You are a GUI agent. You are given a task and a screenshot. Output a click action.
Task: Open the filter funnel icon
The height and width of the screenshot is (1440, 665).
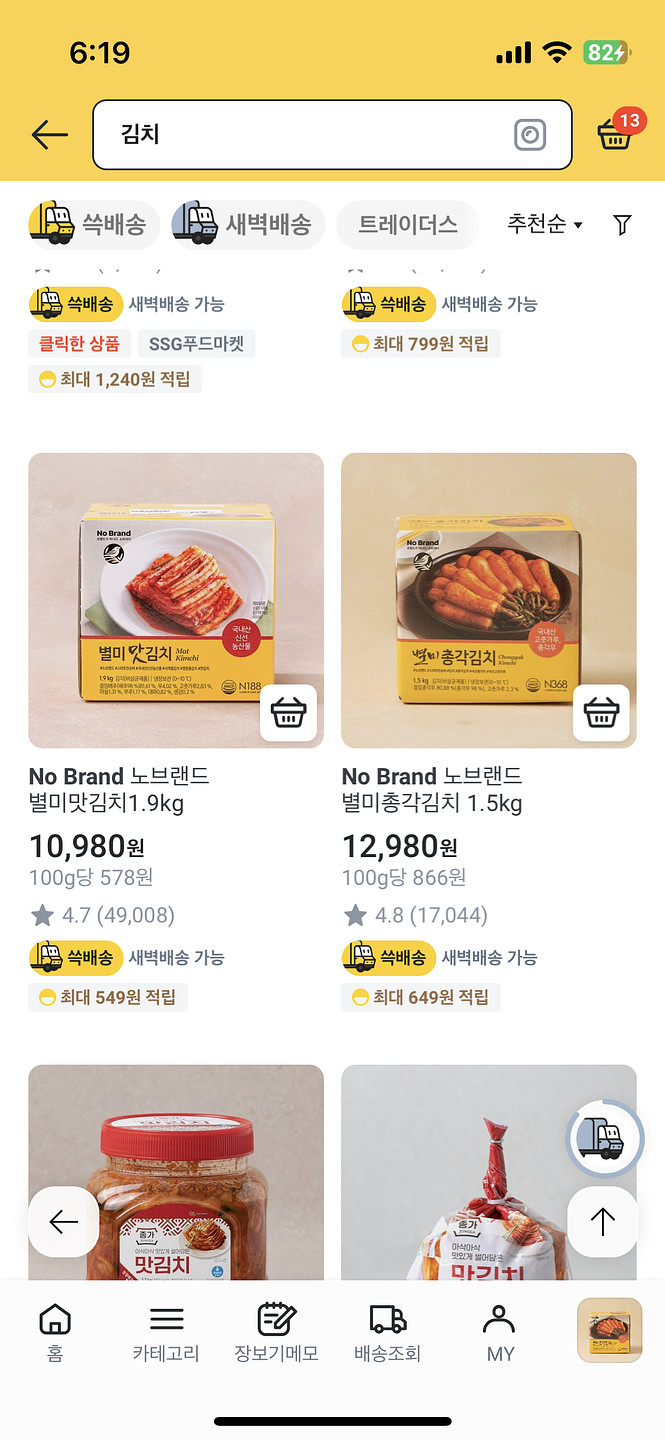622,224
